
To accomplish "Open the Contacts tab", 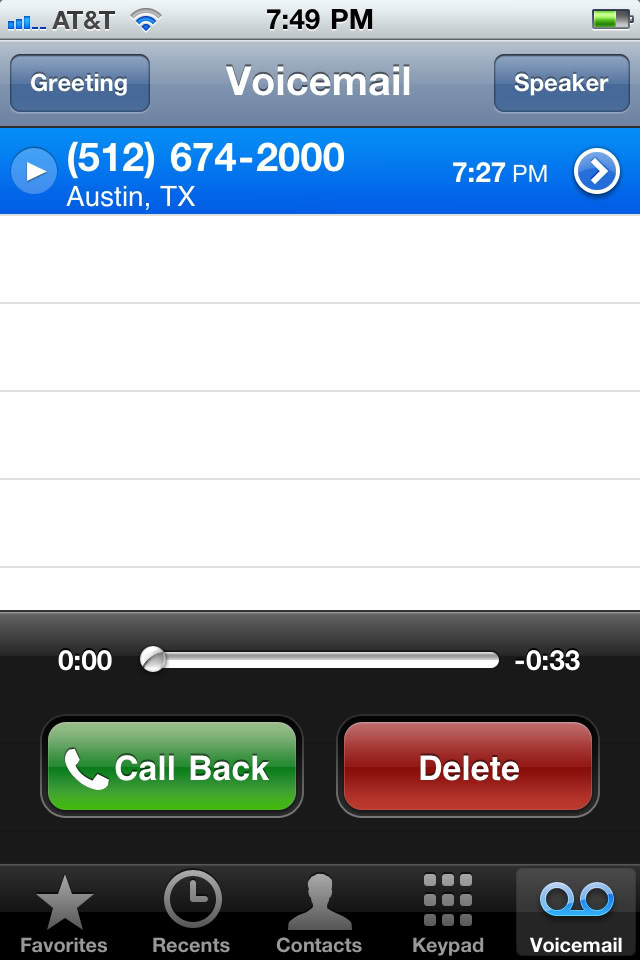I will point(319,911).
